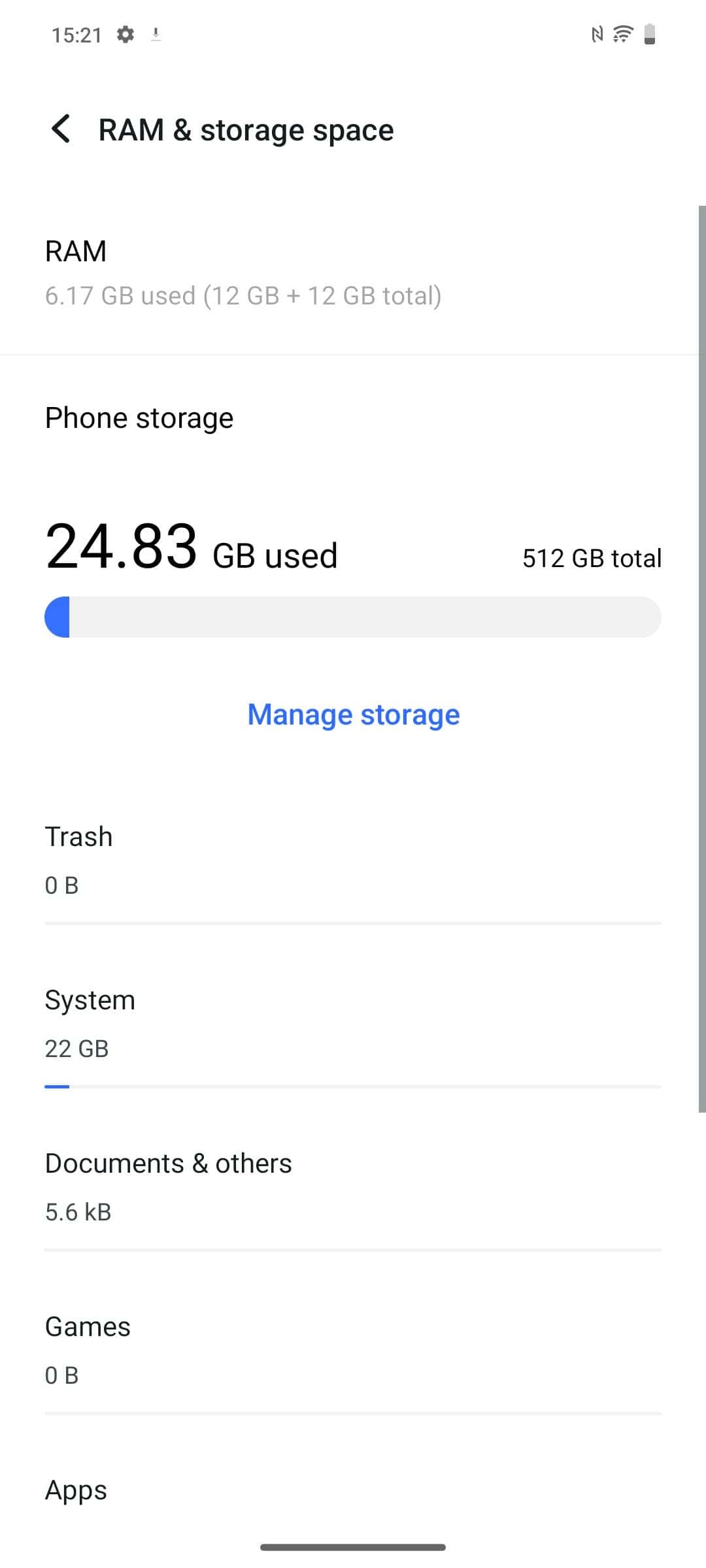This screenshot has width=706, height=1568.
Task: Open the RAM usage row
Action: tap(353, 273)
